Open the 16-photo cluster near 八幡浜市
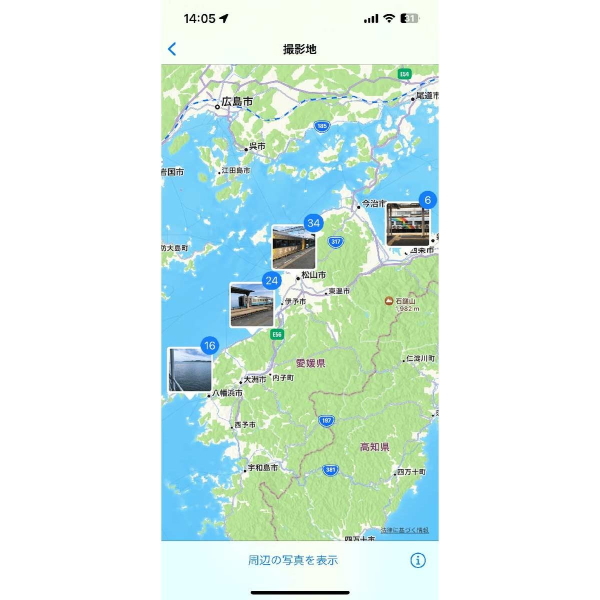This screenshot has width=600, height=600. coord(189,368)
